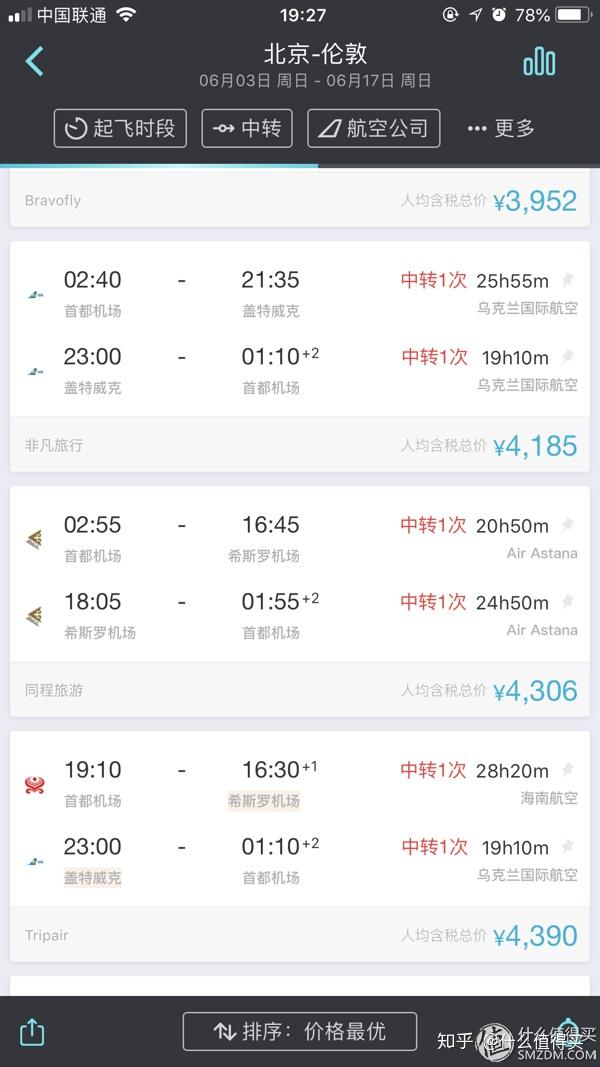Pin the 19:10 海南航空 outbound flight

(568, 769)
